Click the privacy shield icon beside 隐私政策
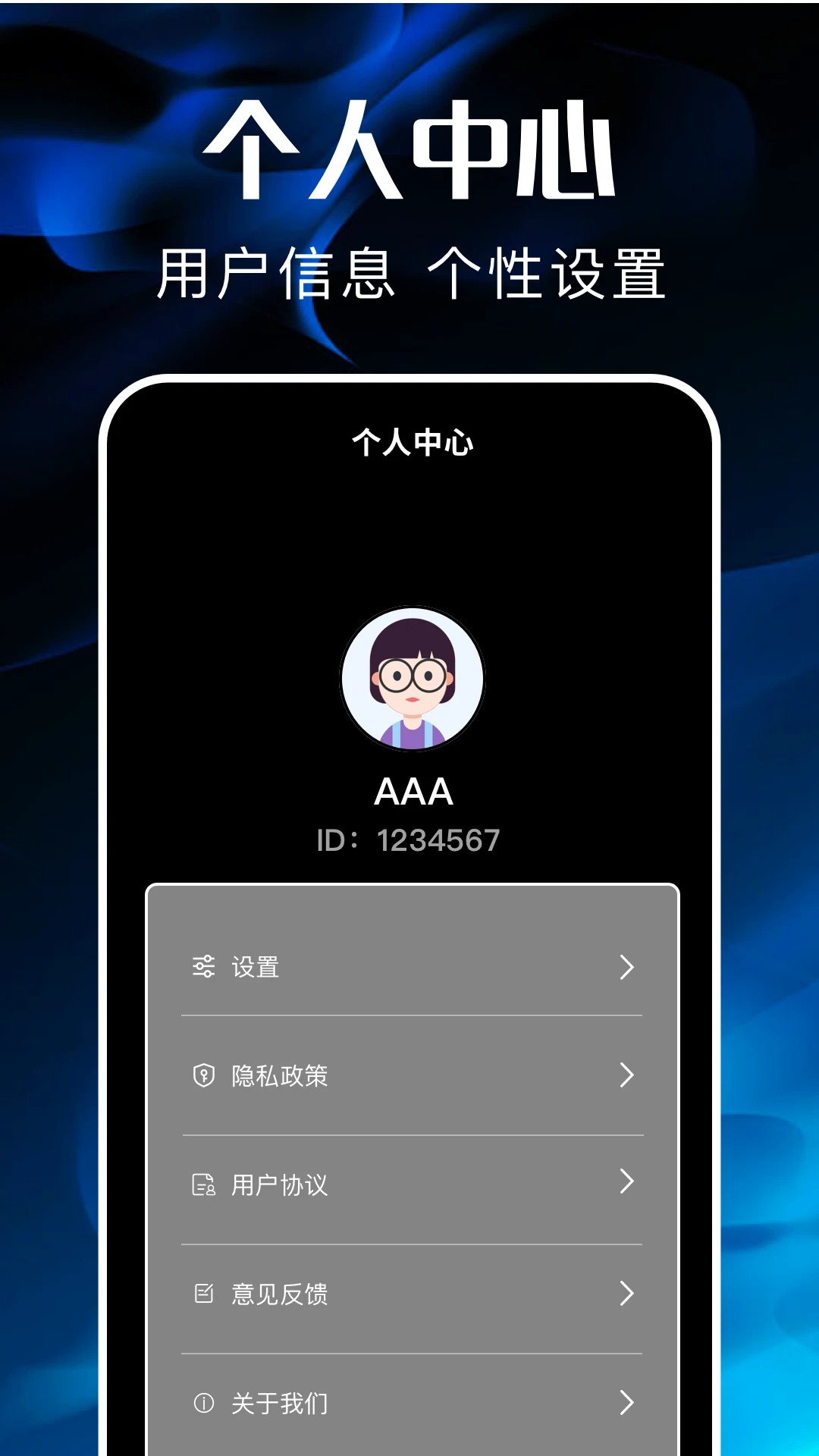819x1456 pixels. click(x=203, y=1075)
